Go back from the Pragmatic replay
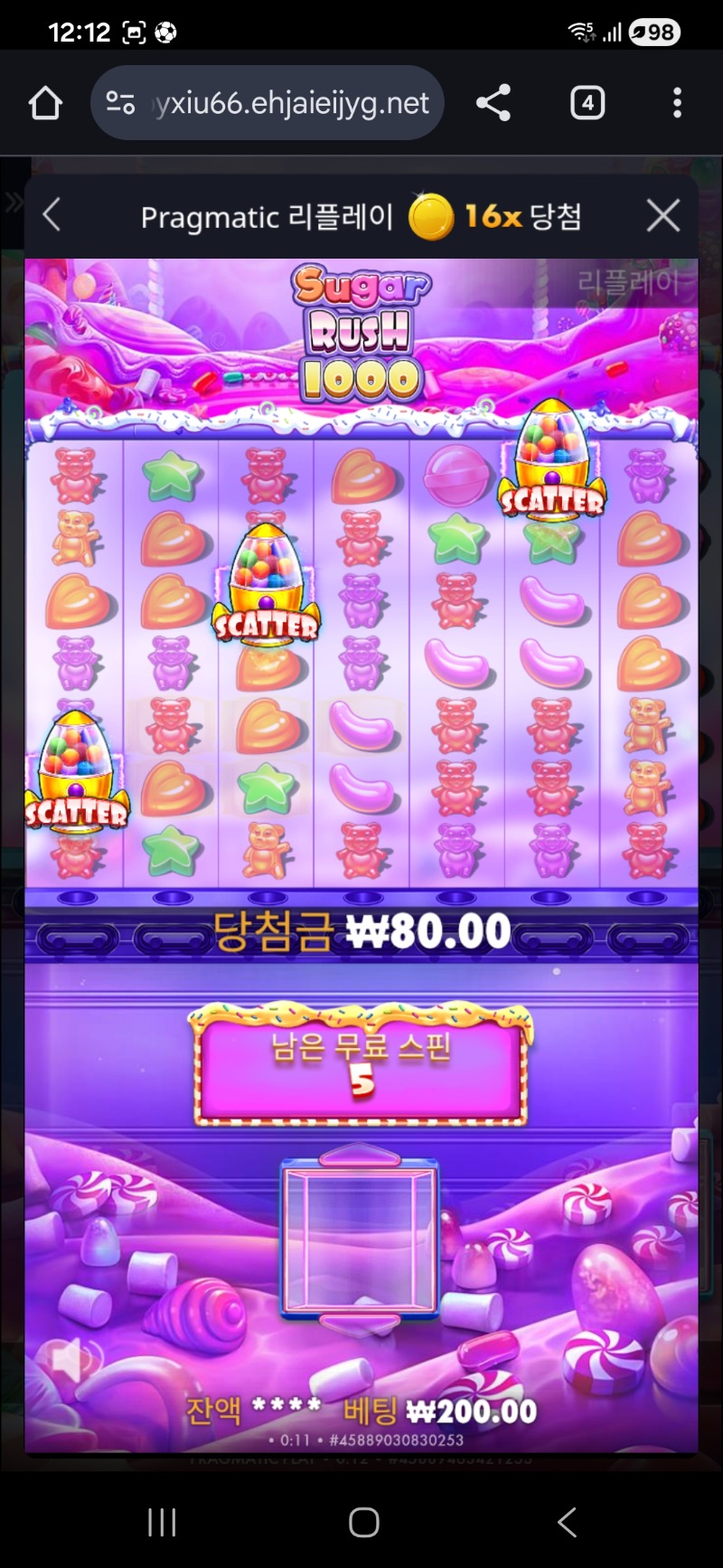The image size is (723, 1568). [52, 216]
